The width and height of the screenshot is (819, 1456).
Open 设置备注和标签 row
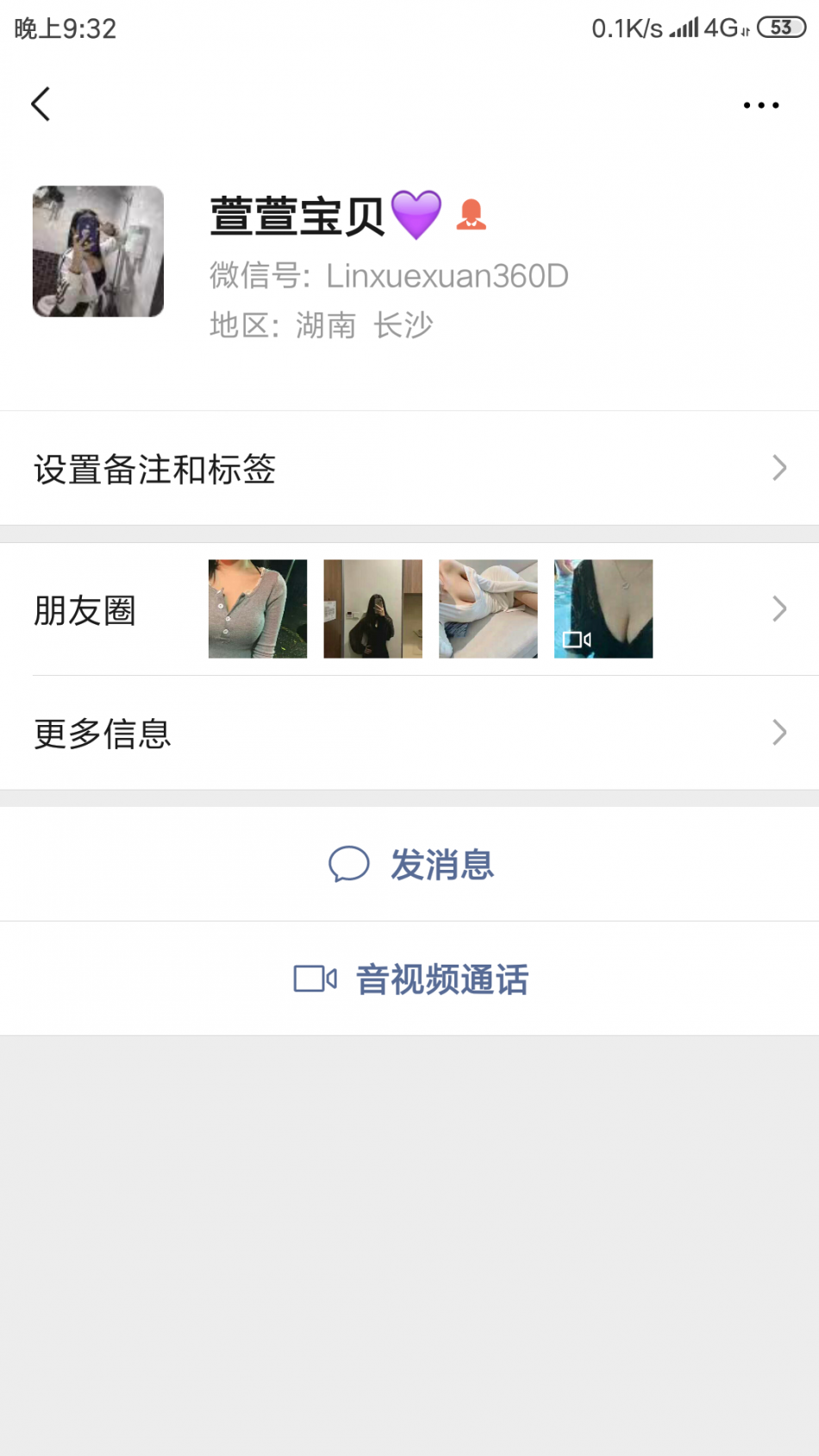point(409,468)
